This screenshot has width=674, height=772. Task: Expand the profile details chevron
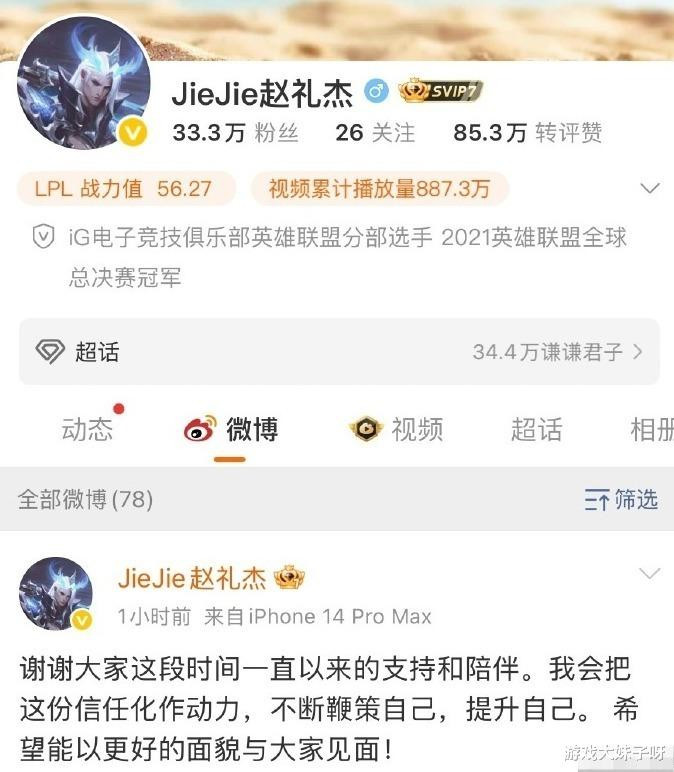[649, 189]
